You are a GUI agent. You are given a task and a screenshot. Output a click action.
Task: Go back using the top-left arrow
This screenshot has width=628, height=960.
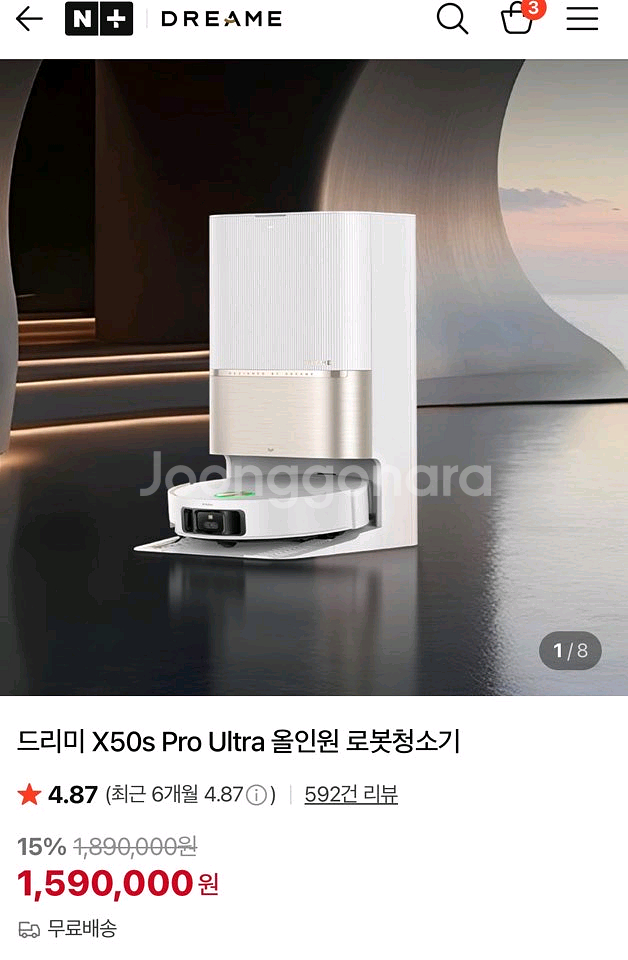29,19
